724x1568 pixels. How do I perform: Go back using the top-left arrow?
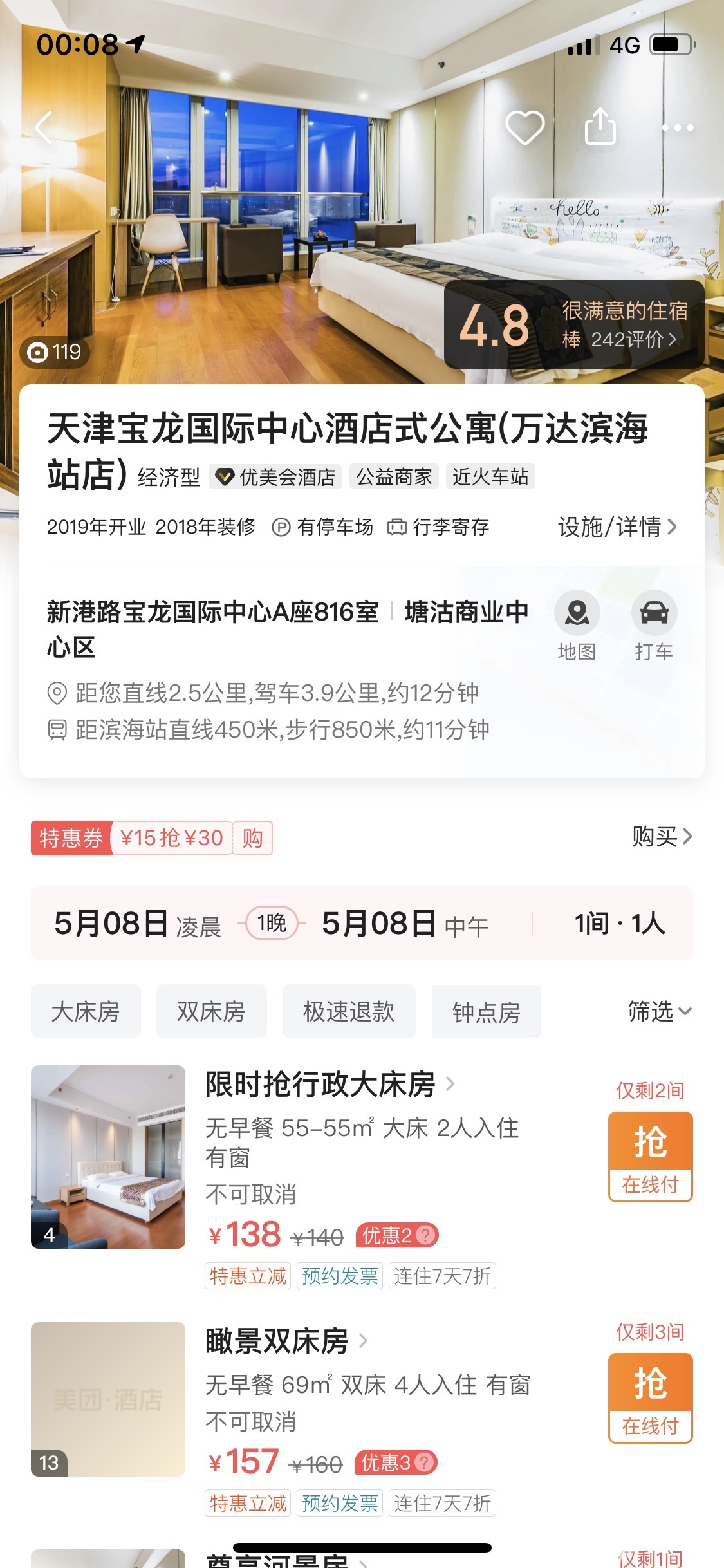pos(44,127)
